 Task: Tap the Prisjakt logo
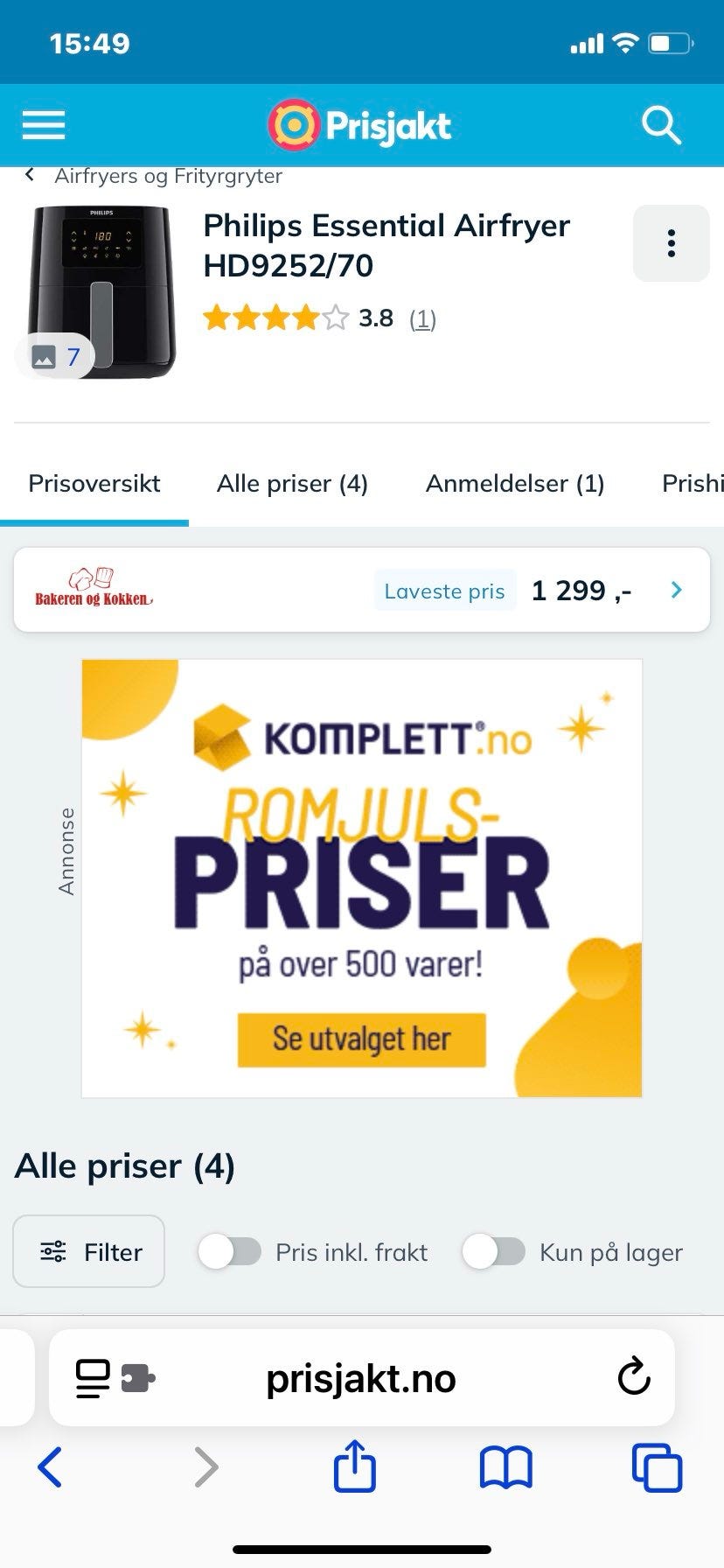pos(359,124)
